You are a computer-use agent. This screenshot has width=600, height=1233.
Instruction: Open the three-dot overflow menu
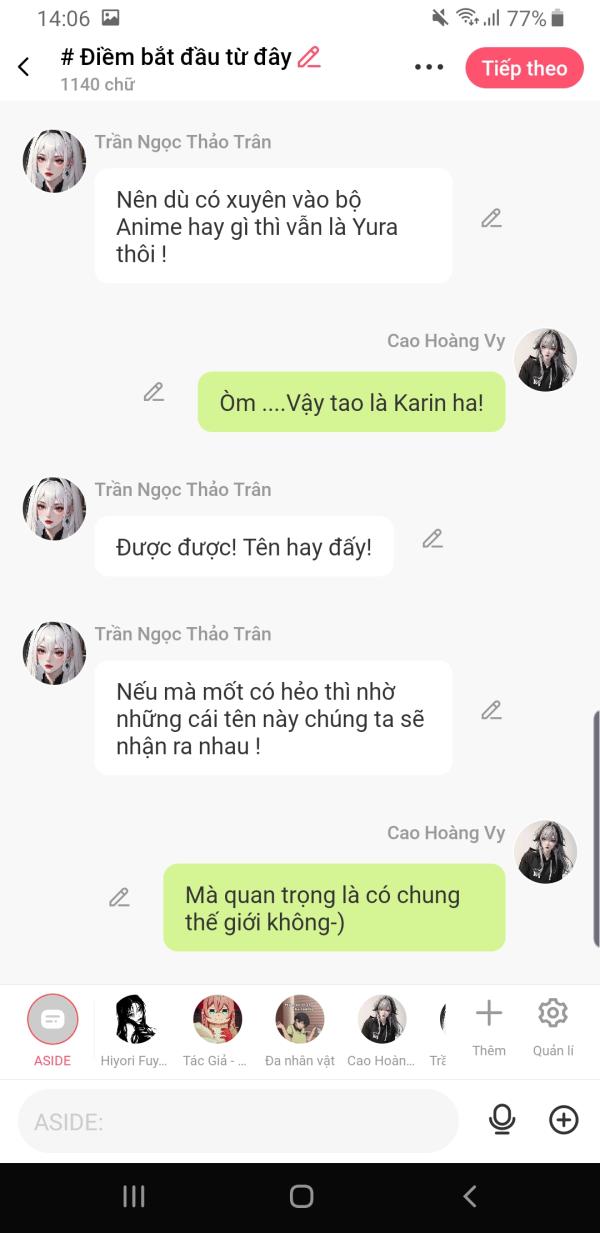[428, 68]
